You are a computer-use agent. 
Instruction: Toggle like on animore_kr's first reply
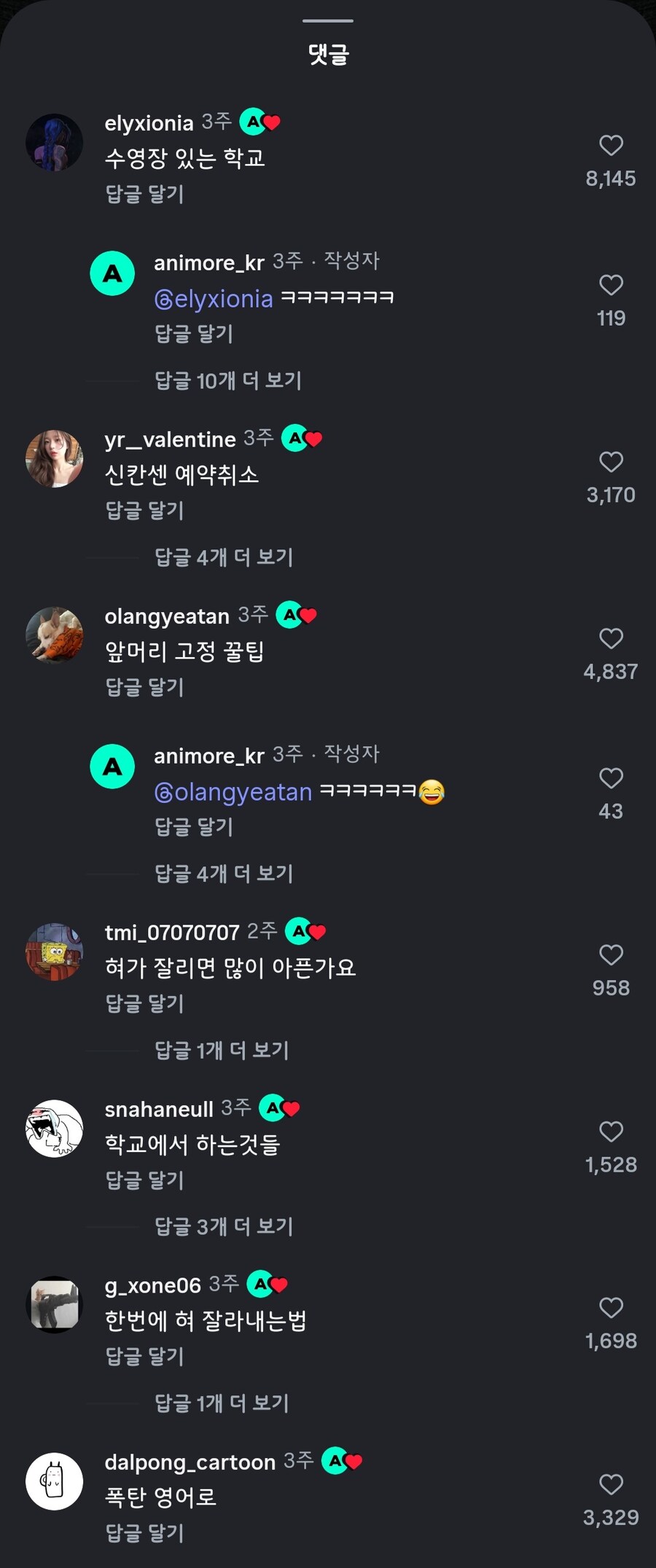(610, 286)
